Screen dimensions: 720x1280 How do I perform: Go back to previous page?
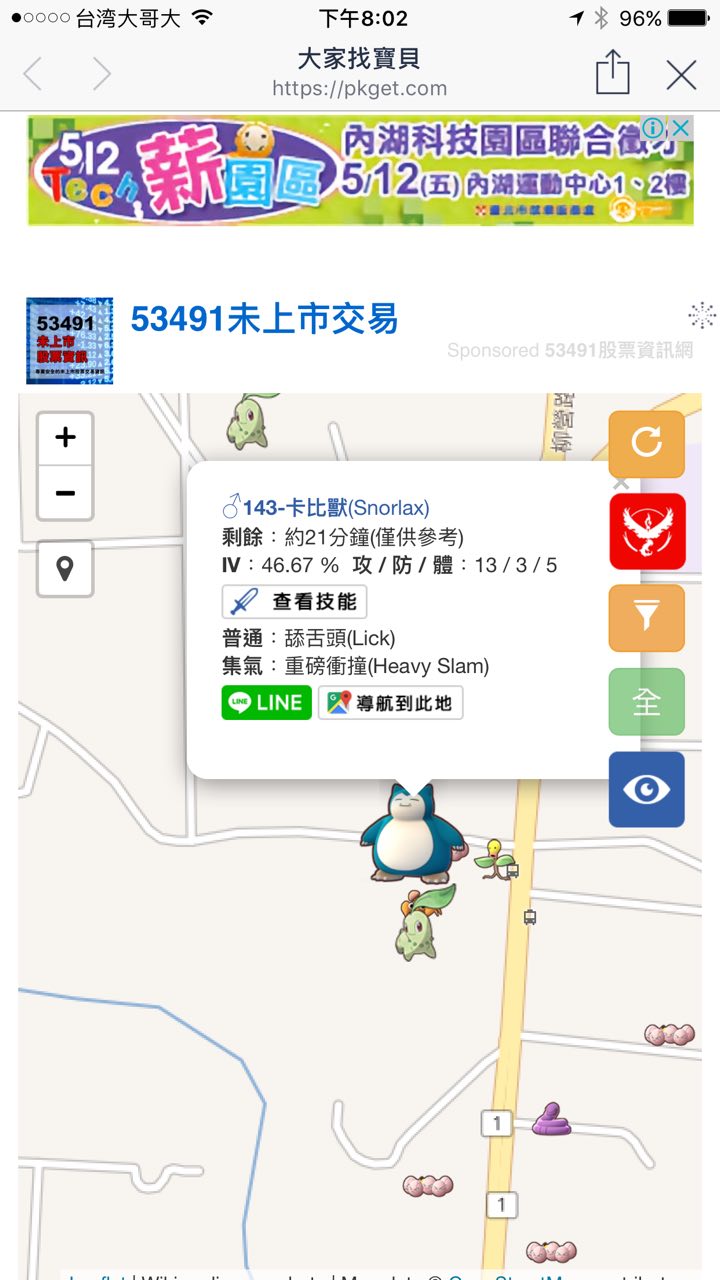point(33,74)
